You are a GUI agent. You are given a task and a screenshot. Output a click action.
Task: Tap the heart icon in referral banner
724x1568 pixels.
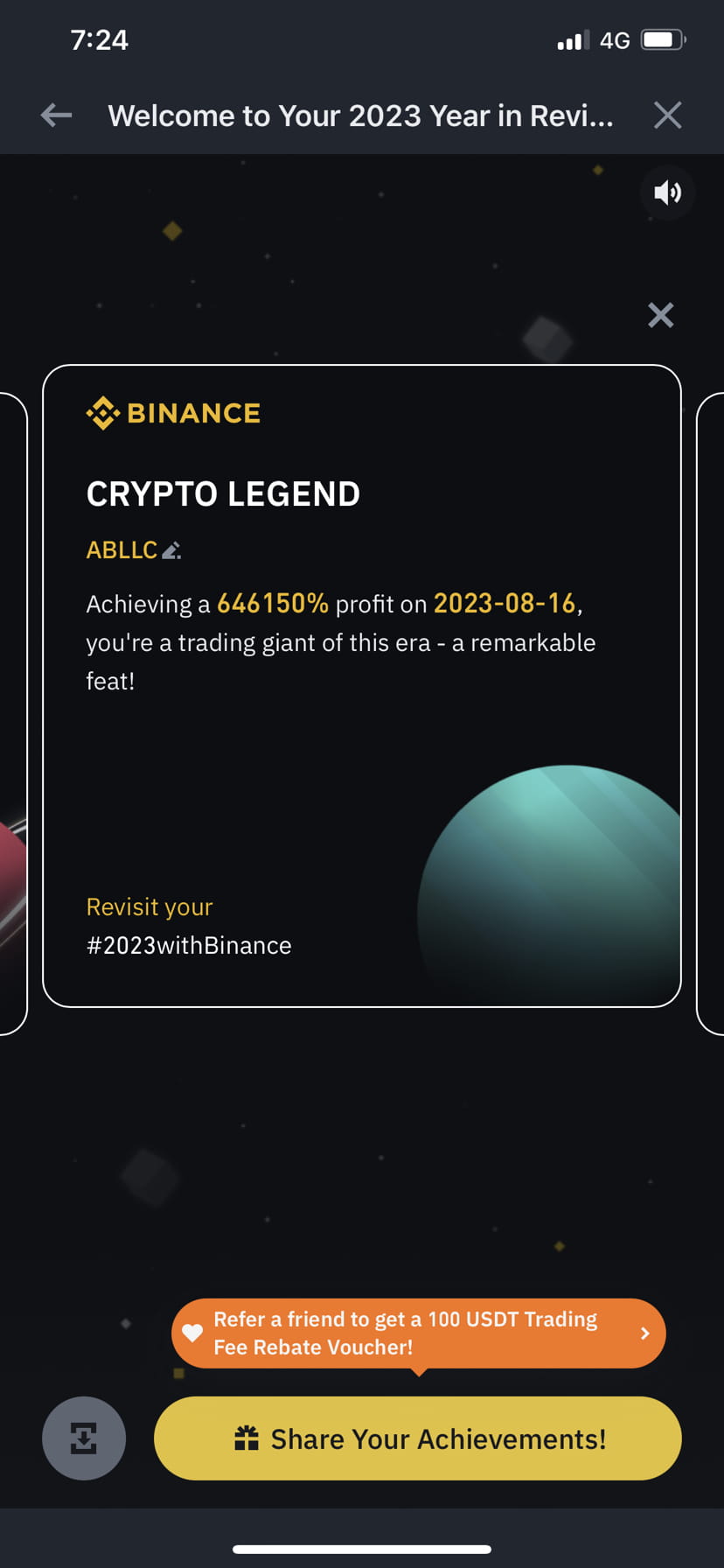click(x=193, y=1333)
